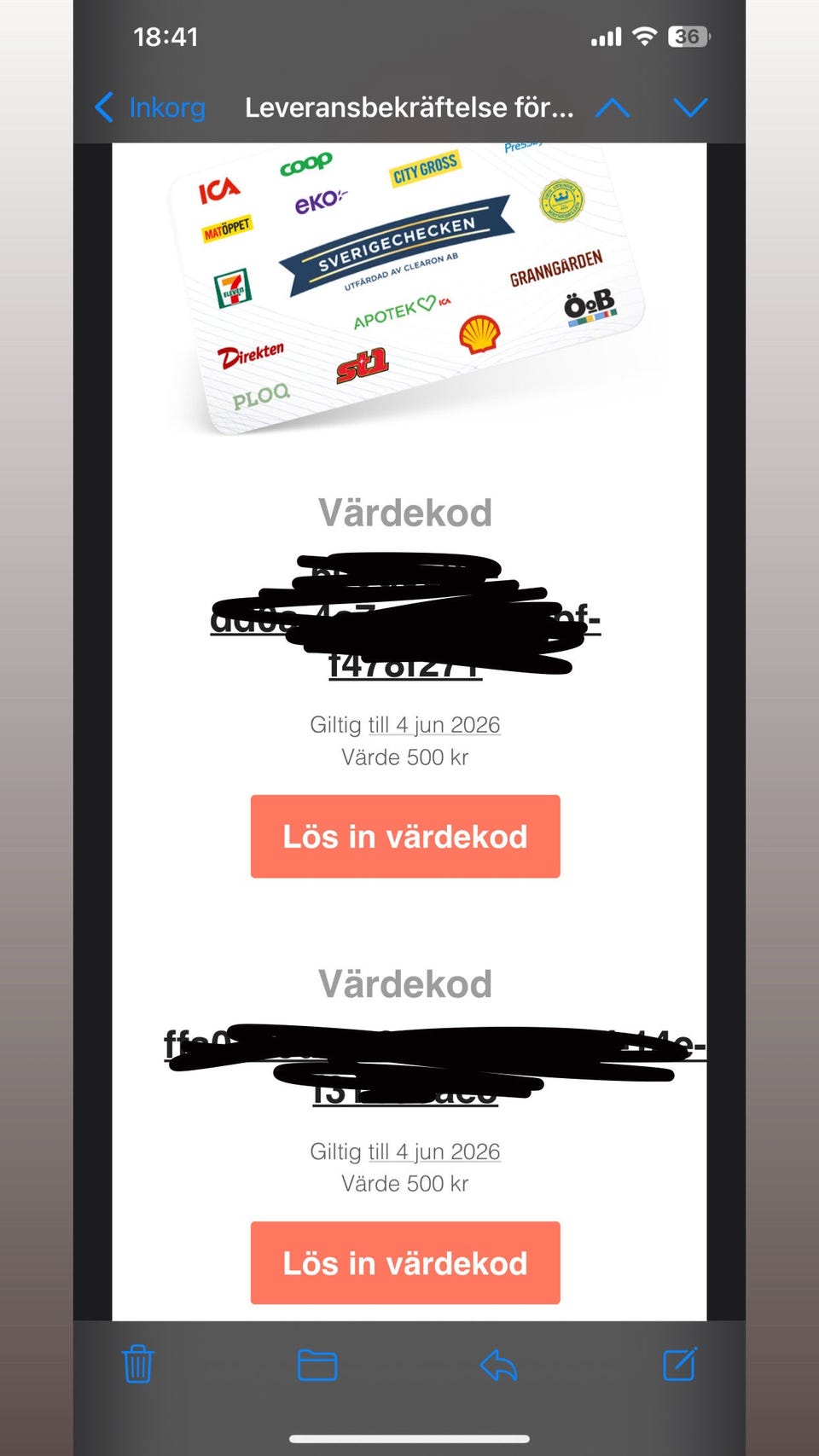Image resolution: width=819 pixels, height=1456 pixels.
Task: Tap the second Lös in värdekod button
Action: coord(405,1262)
